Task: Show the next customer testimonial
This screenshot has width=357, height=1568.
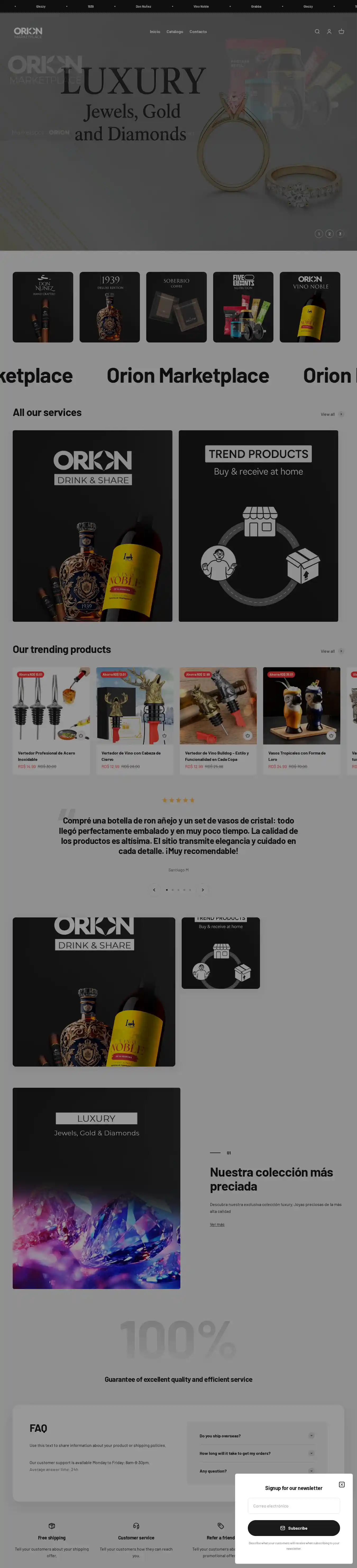Action: point(203,890)
